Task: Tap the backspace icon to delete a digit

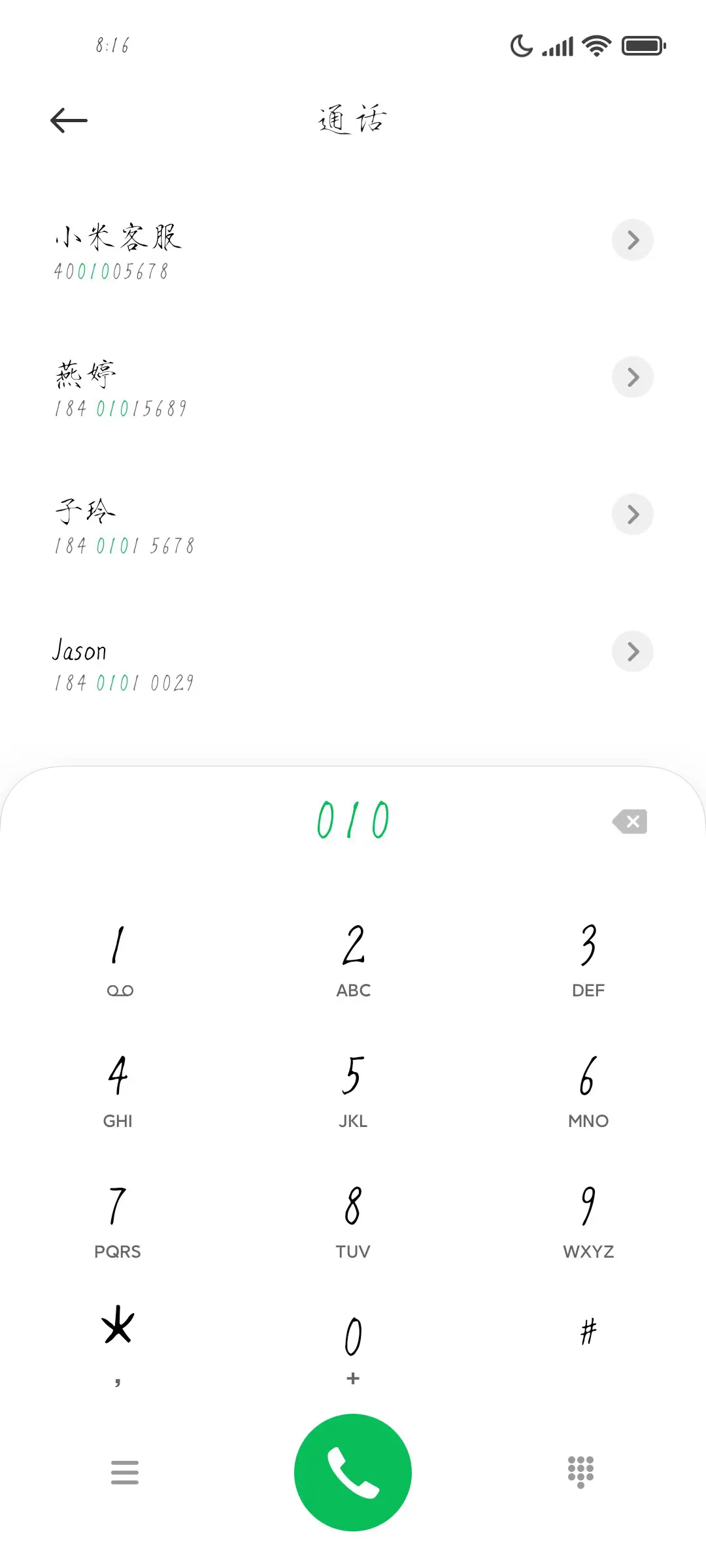Action: point(630,821)
